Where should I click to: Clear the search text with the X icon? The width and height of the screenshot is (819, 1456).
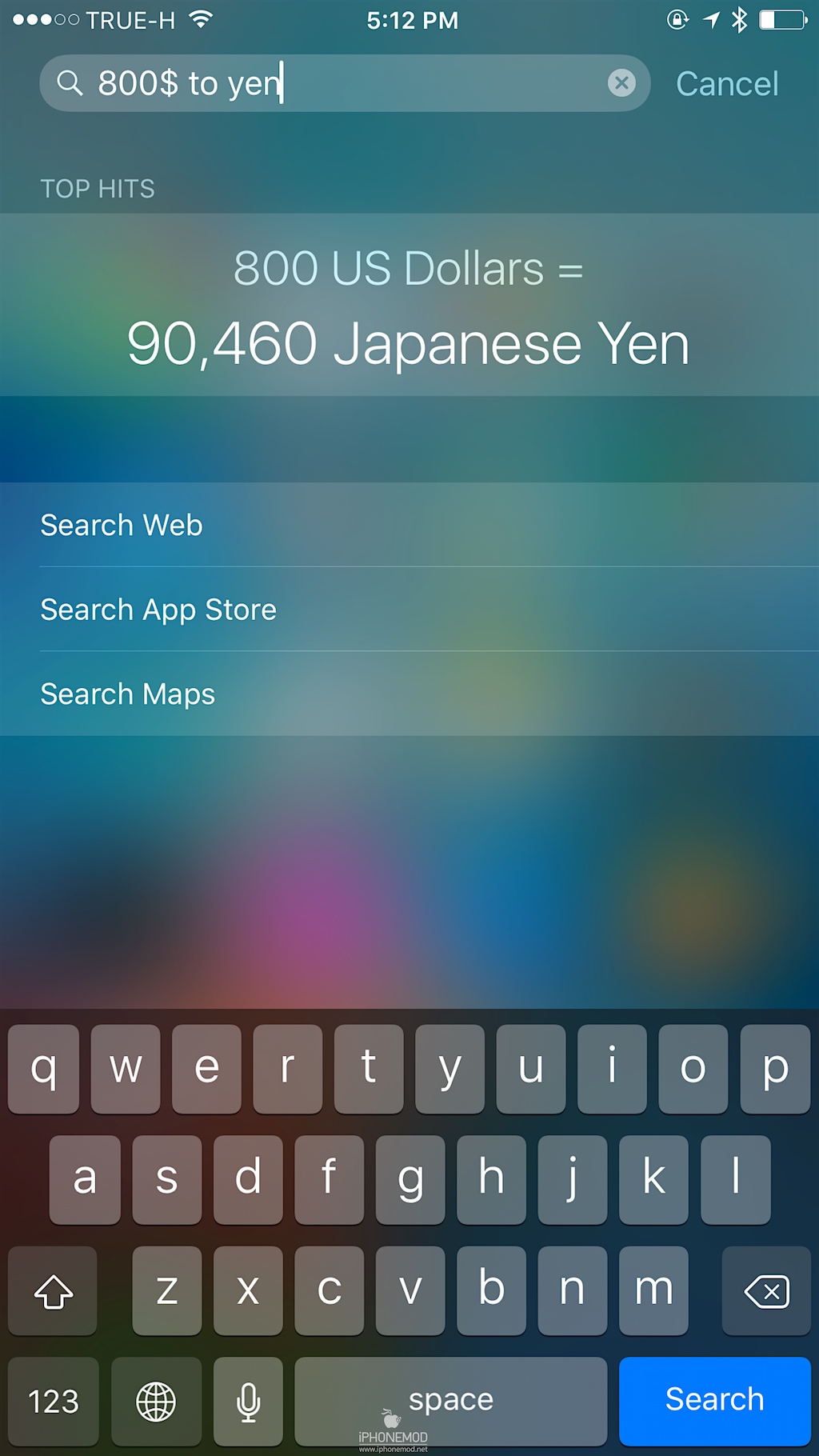tap(622, 83)
